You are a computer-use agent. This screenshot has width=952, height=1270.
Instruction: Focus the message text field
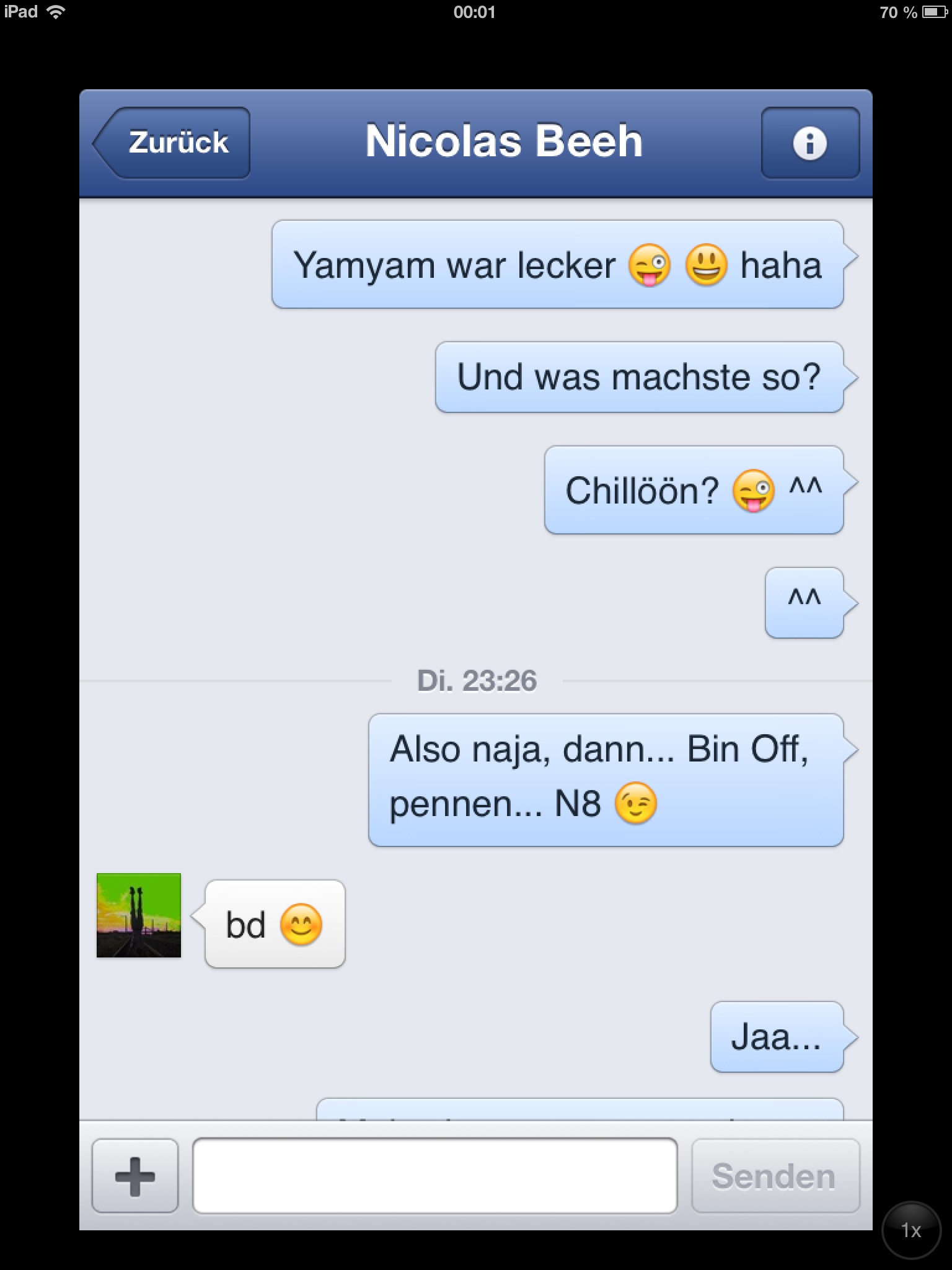click(434, 1176)
